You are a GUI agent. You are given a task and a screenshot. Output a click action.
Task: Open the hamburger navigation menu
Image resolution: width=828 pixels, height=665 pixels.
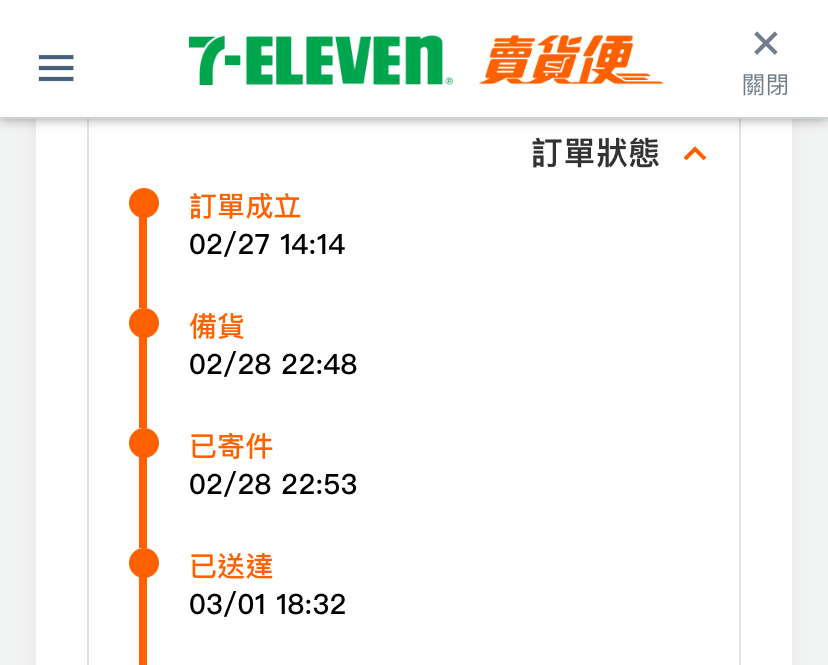tap(56, 68)
